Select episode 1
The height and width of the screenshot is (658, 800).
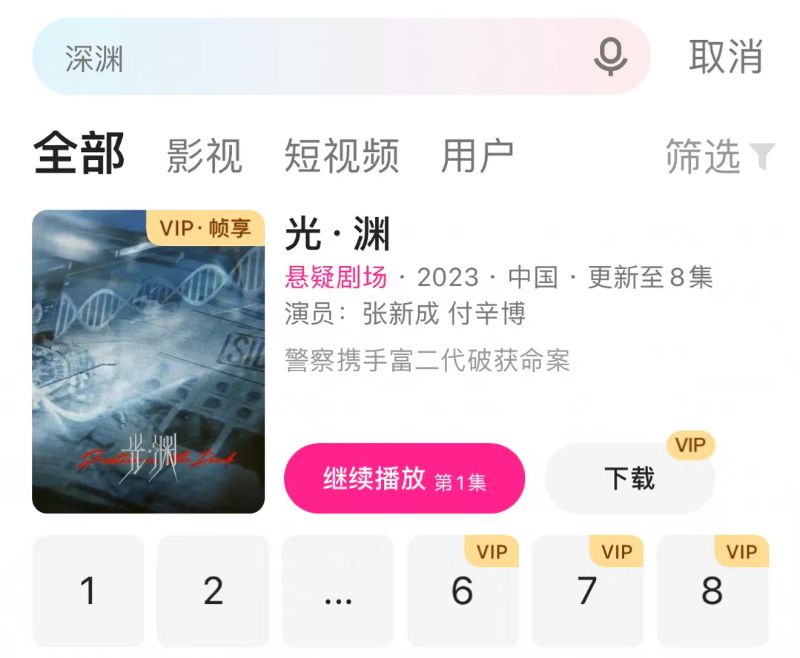(88, 591)
